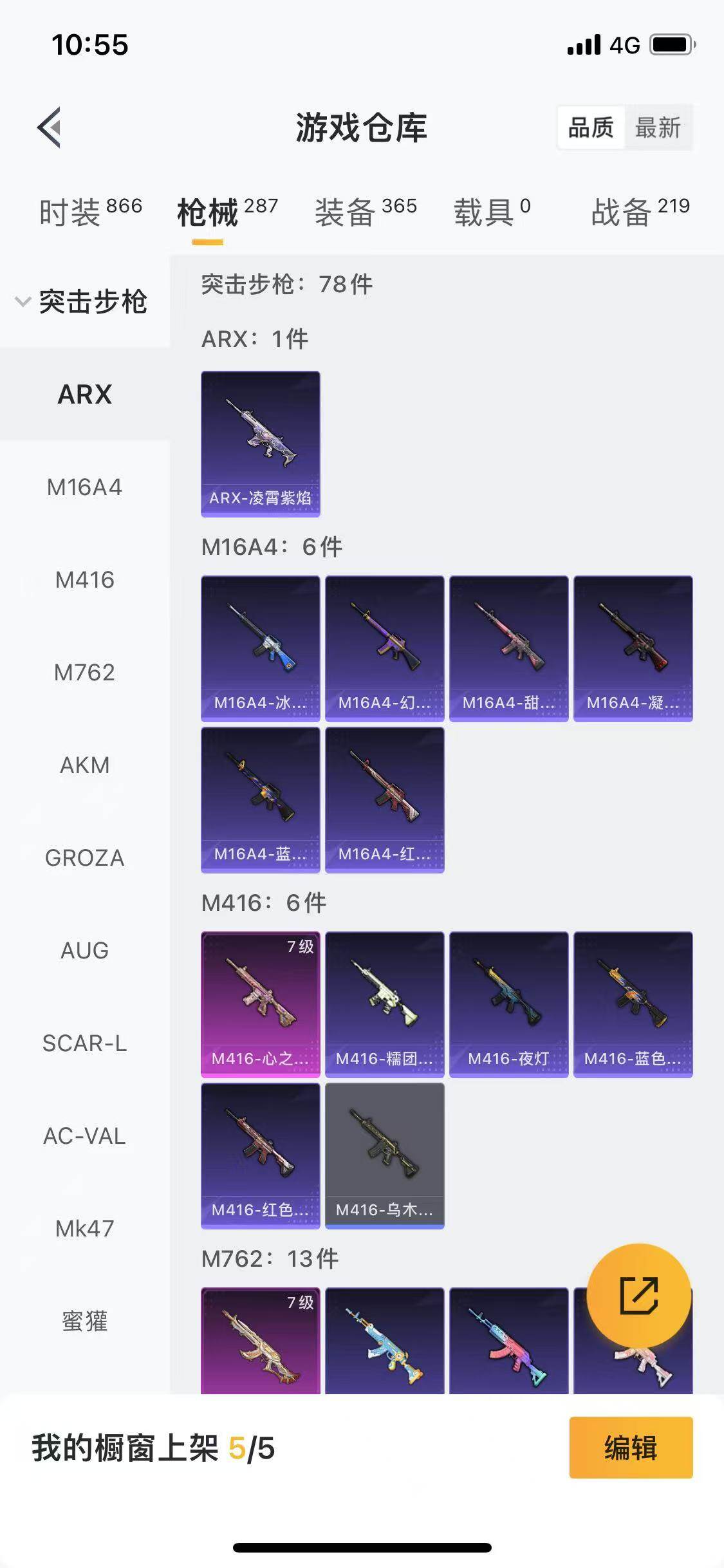The width and height of the screenshot is (724, 1568).
Task: View the M416-夜灯 skin
Action: (x=508, y=1004)
